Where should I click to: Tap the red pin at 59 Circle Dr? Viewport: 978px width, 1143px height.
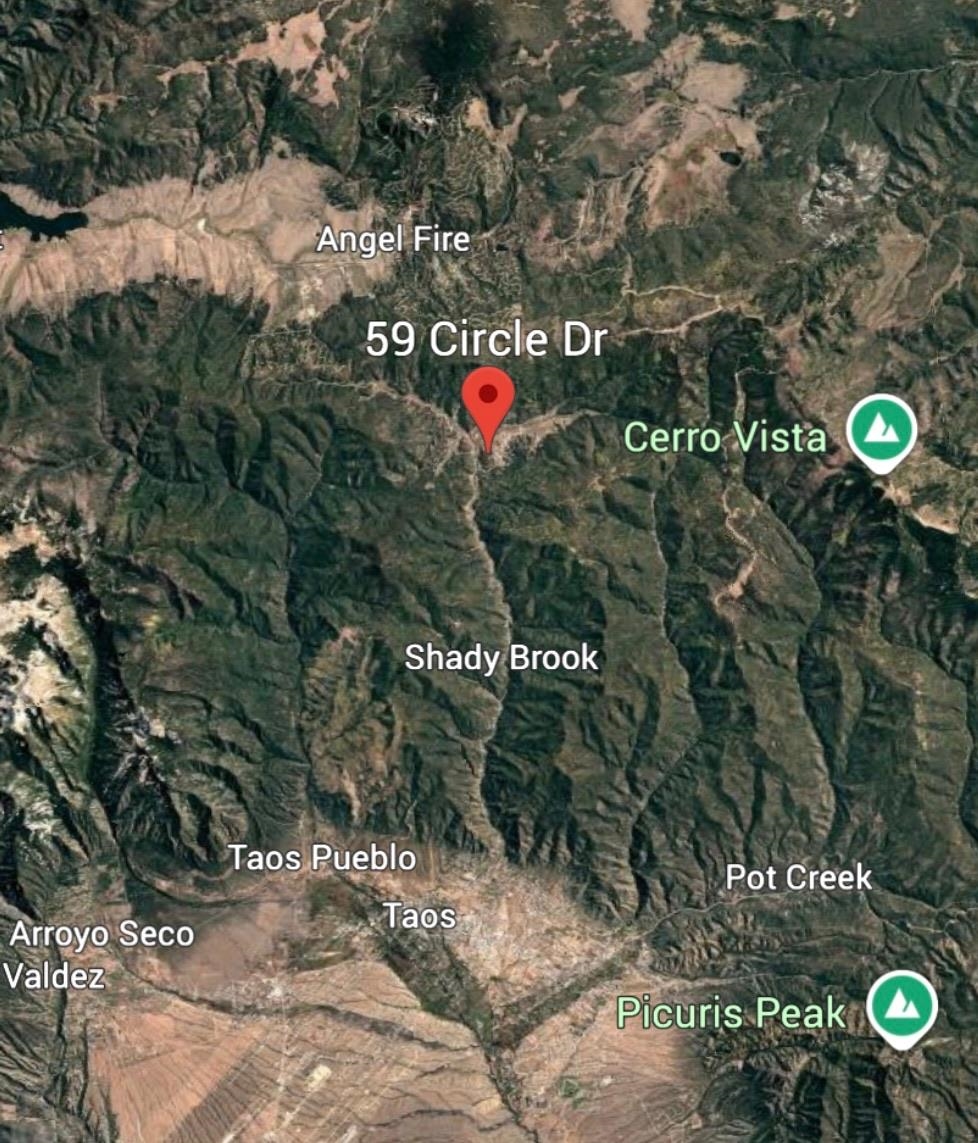click(488, 400)
